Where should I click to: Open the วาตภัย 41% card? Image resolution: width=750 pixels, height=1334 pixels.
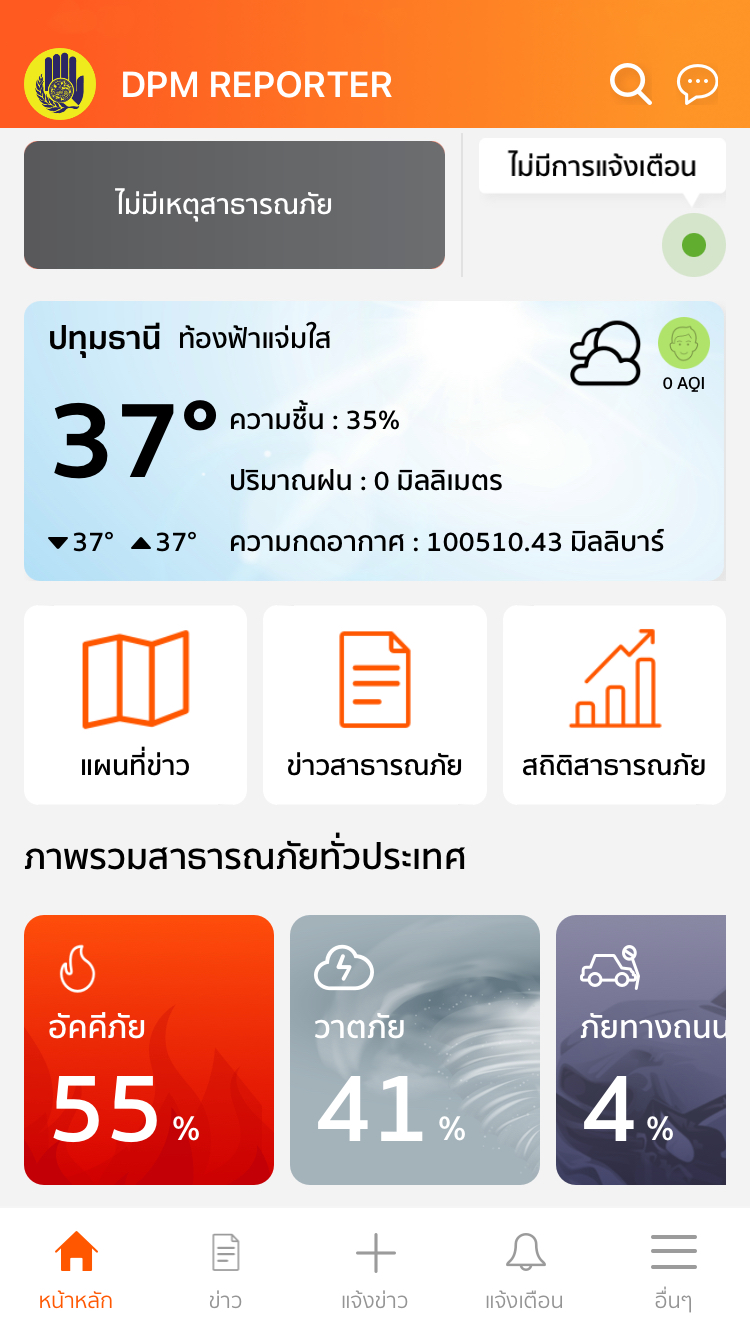(x=415, y=1050)
